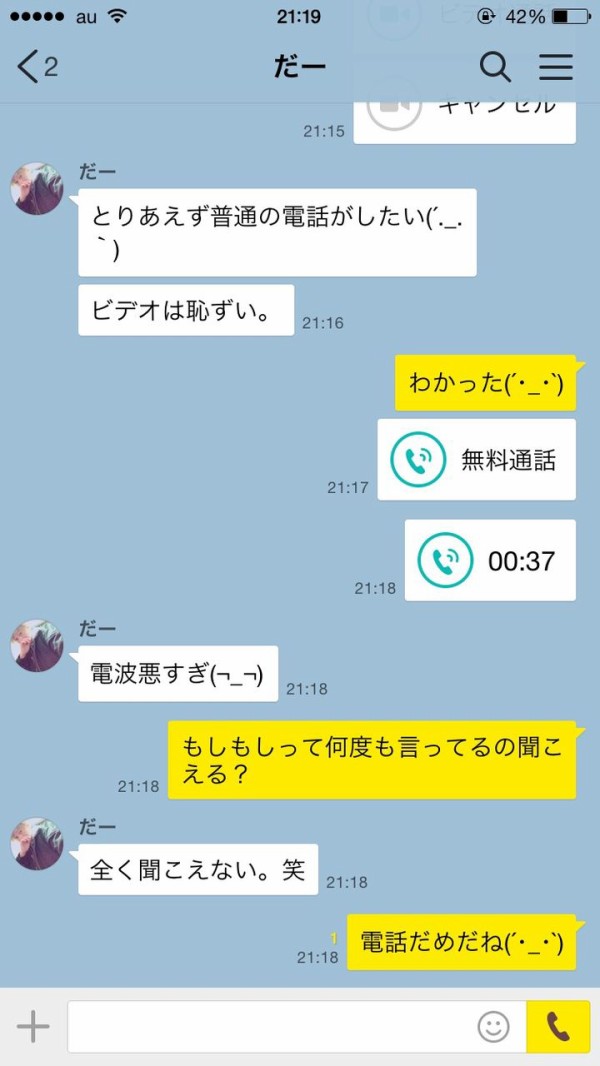Tap the キャンセル video call bubble
The width and height of the screenshot is (600, 1066).
click(x=465, y=108)
